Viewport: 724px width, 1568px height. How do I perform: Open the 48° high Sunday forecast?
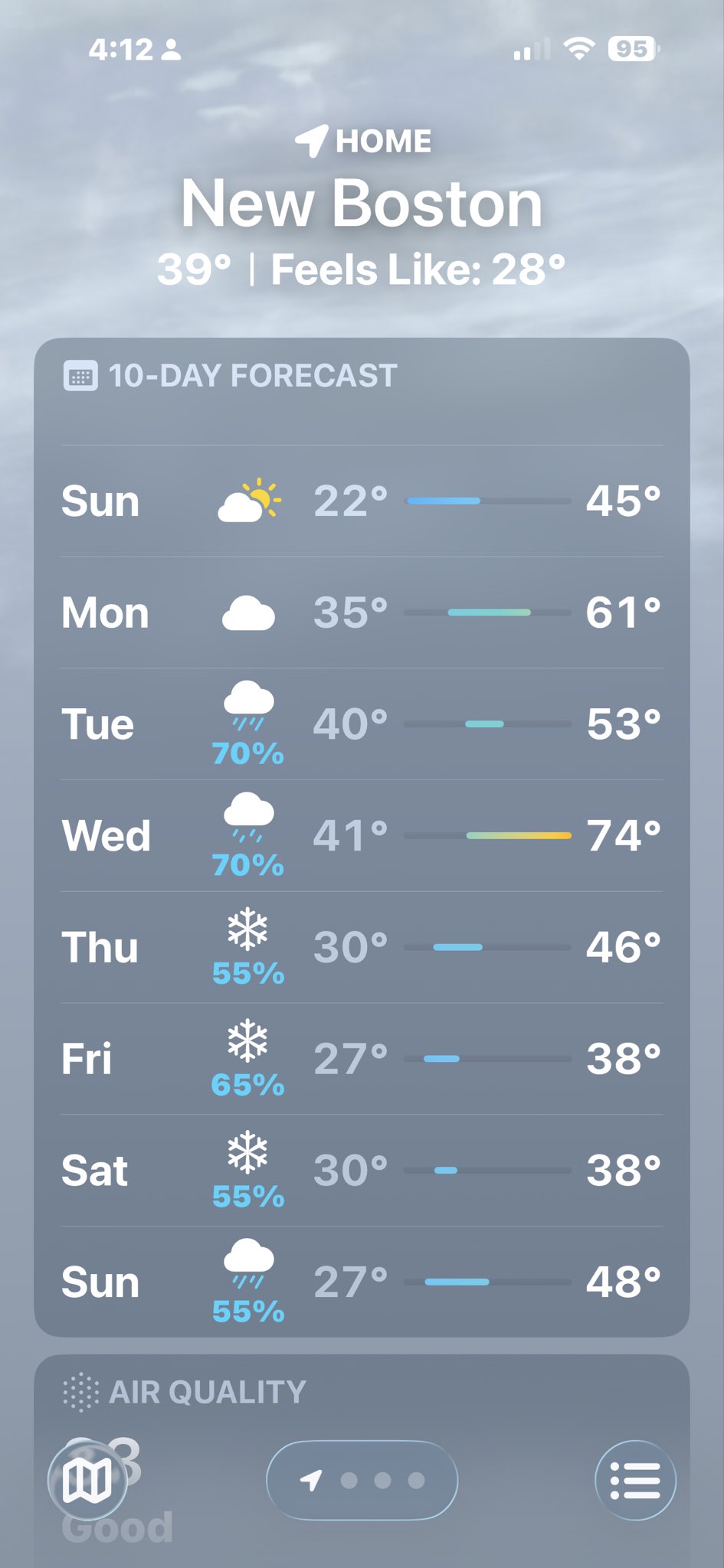coord(362,1282)
